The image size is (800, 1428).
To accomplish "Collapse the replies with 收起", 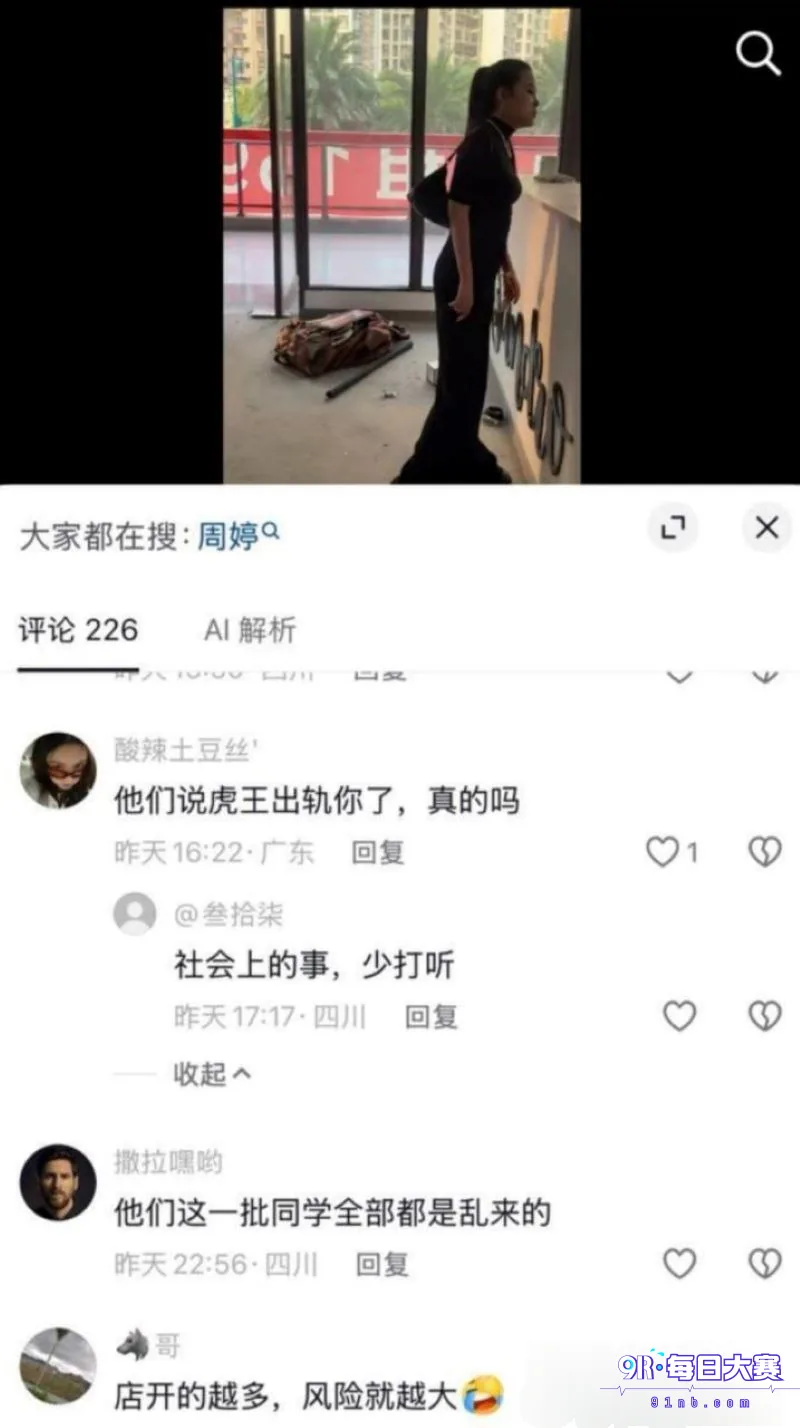I will pyautogui.click(x=212, y=1074).
